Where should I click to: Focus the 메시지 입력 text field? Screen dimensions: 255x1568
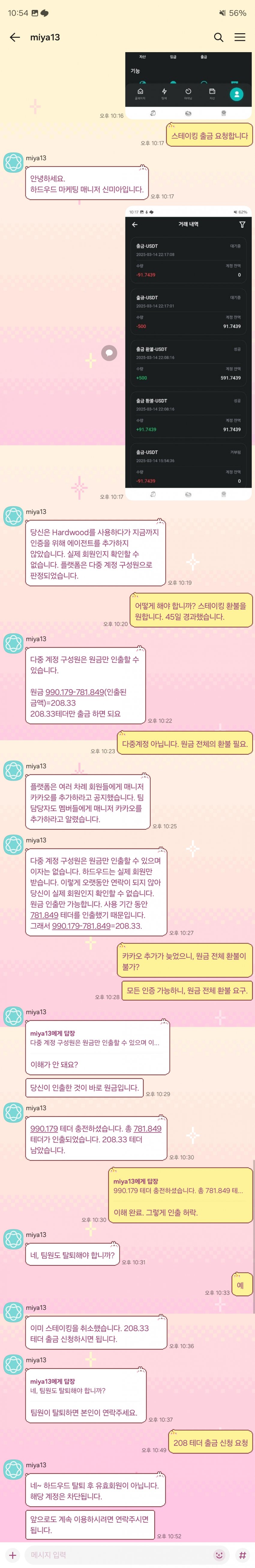pos(115,1555)
